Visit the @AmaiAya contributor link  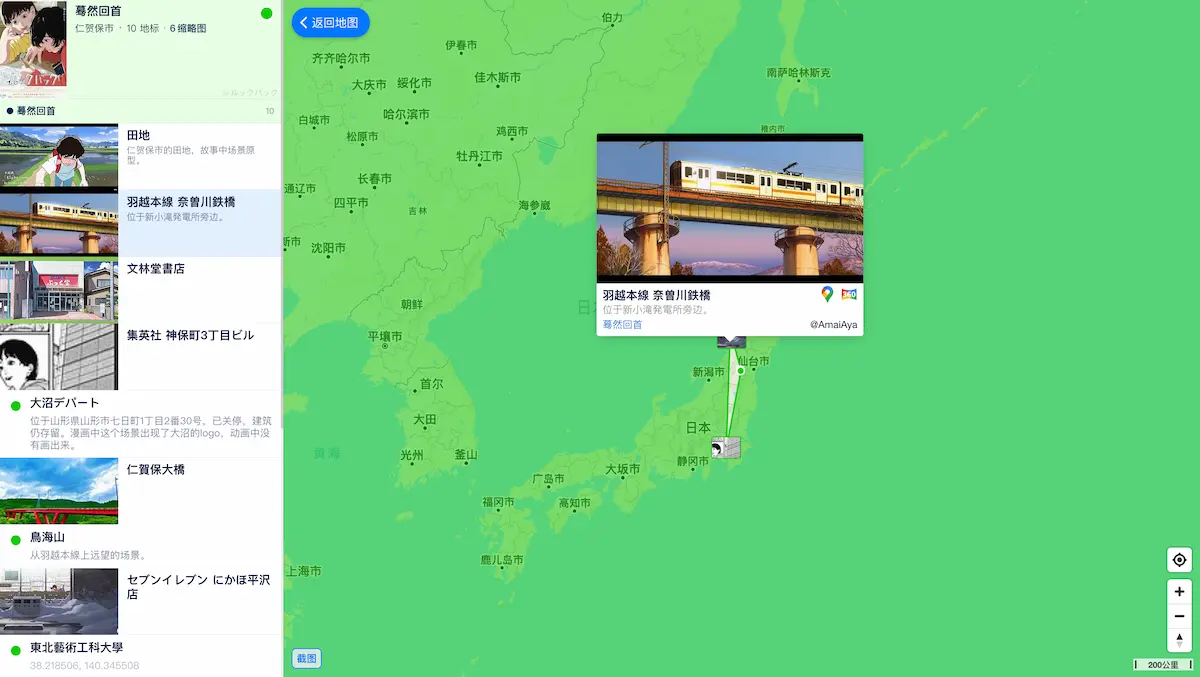[833, 325]
